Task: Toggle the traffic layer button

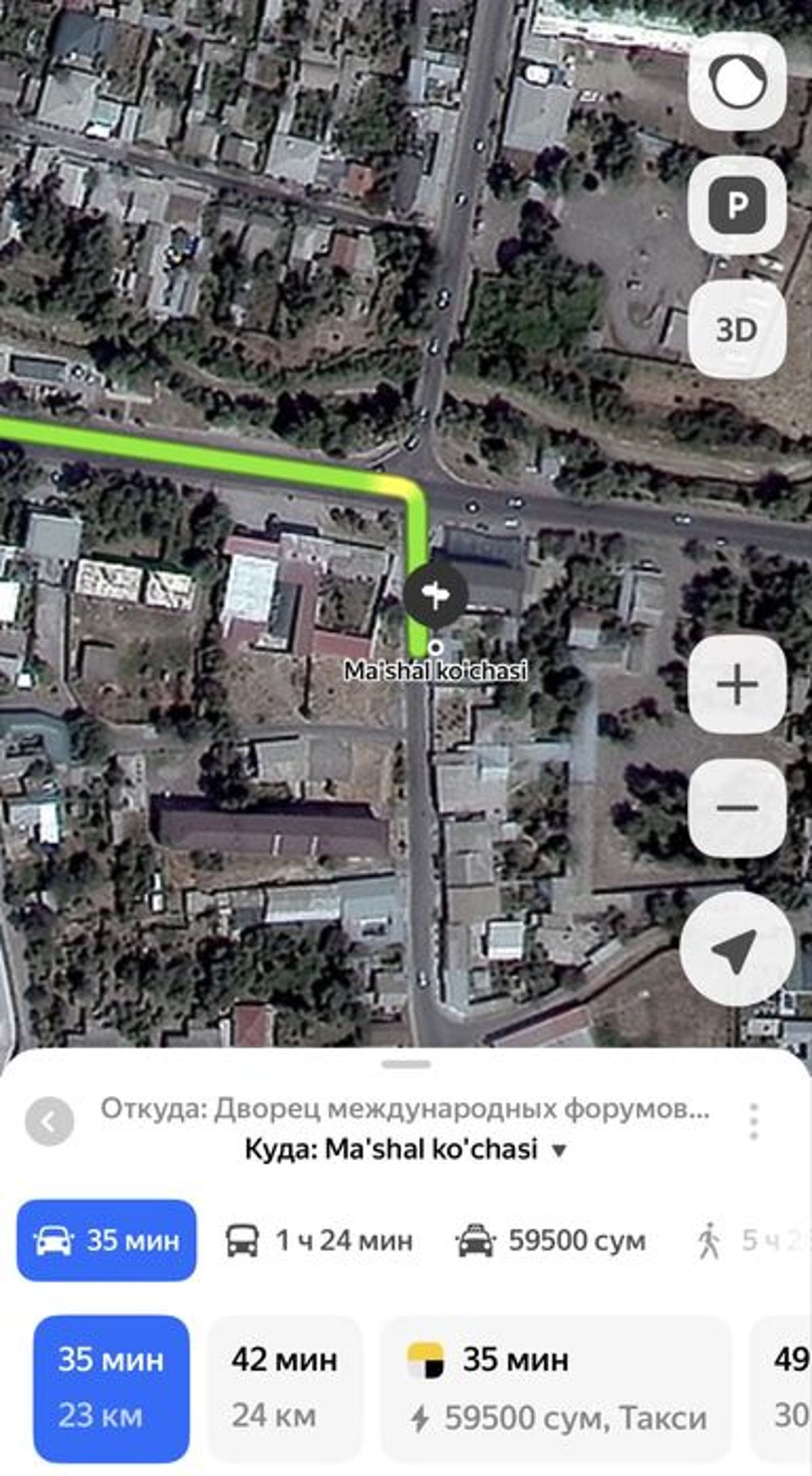Action: tap(737, 81)
